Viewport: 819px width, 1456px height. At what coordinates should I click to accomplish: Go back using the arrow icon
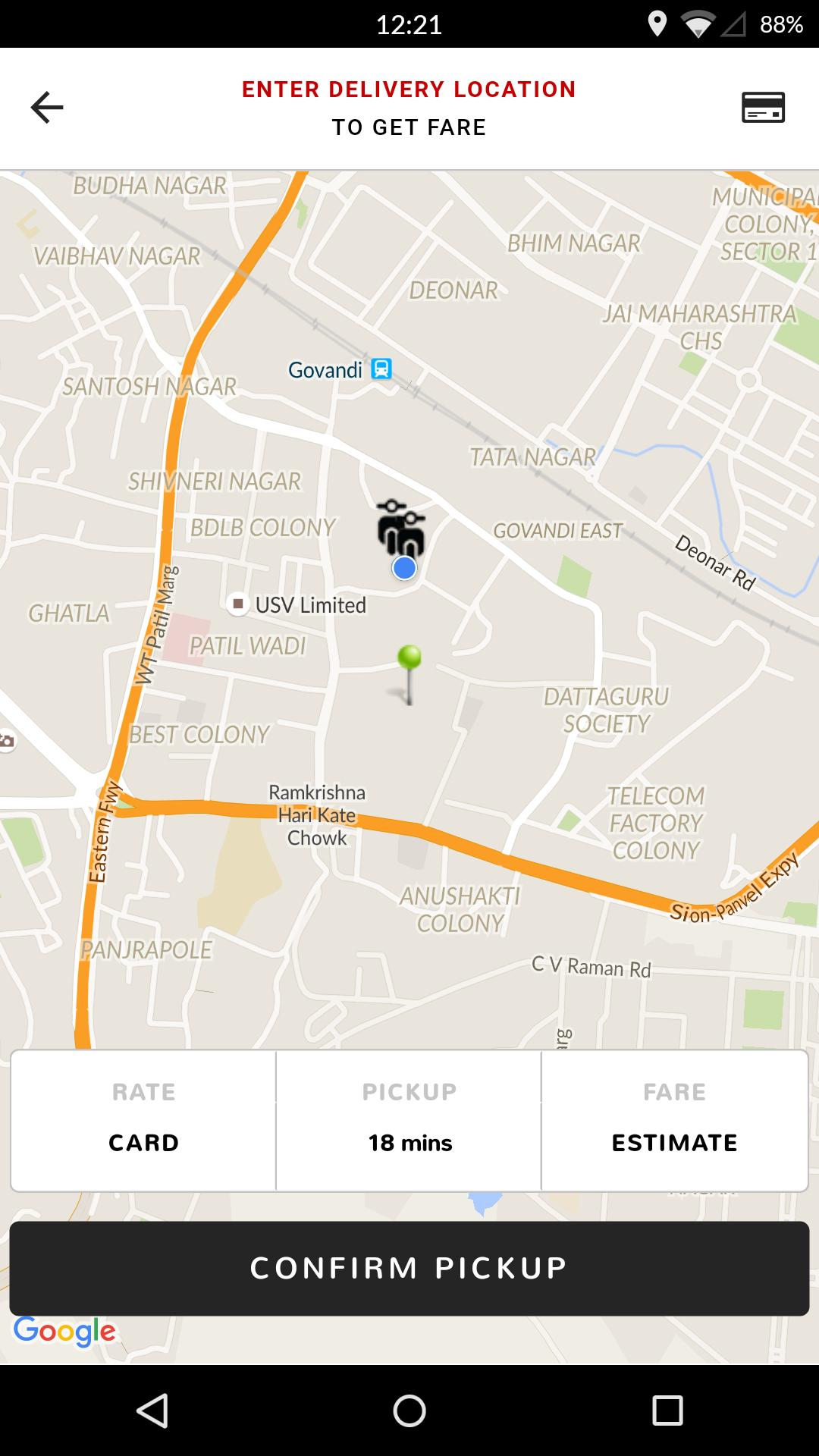click(x=46, y=107)
